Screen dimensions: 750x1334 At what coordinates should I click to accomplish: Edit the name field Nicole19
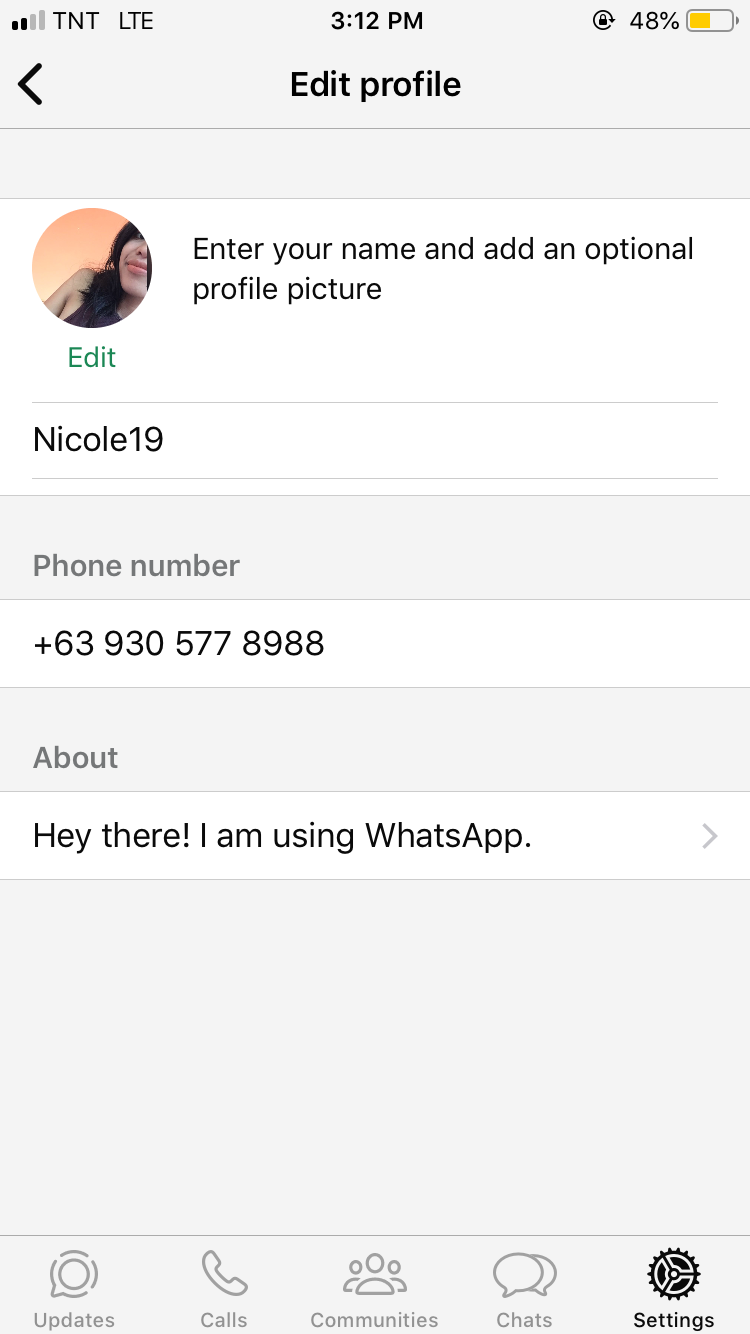375,440
